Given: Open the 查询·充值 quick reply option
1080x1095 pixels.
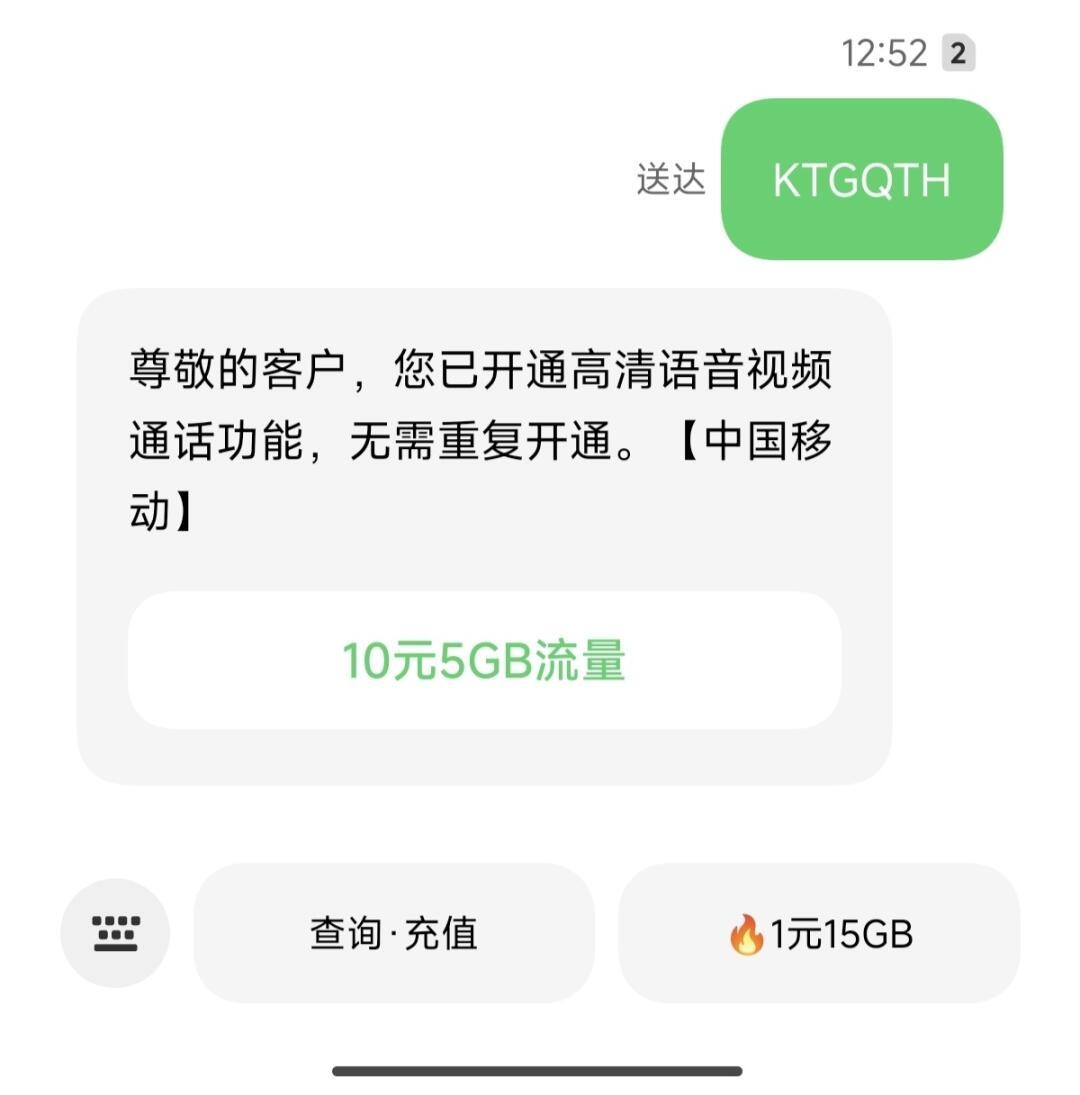Looking at the screenshot, I should coord(393,933).
